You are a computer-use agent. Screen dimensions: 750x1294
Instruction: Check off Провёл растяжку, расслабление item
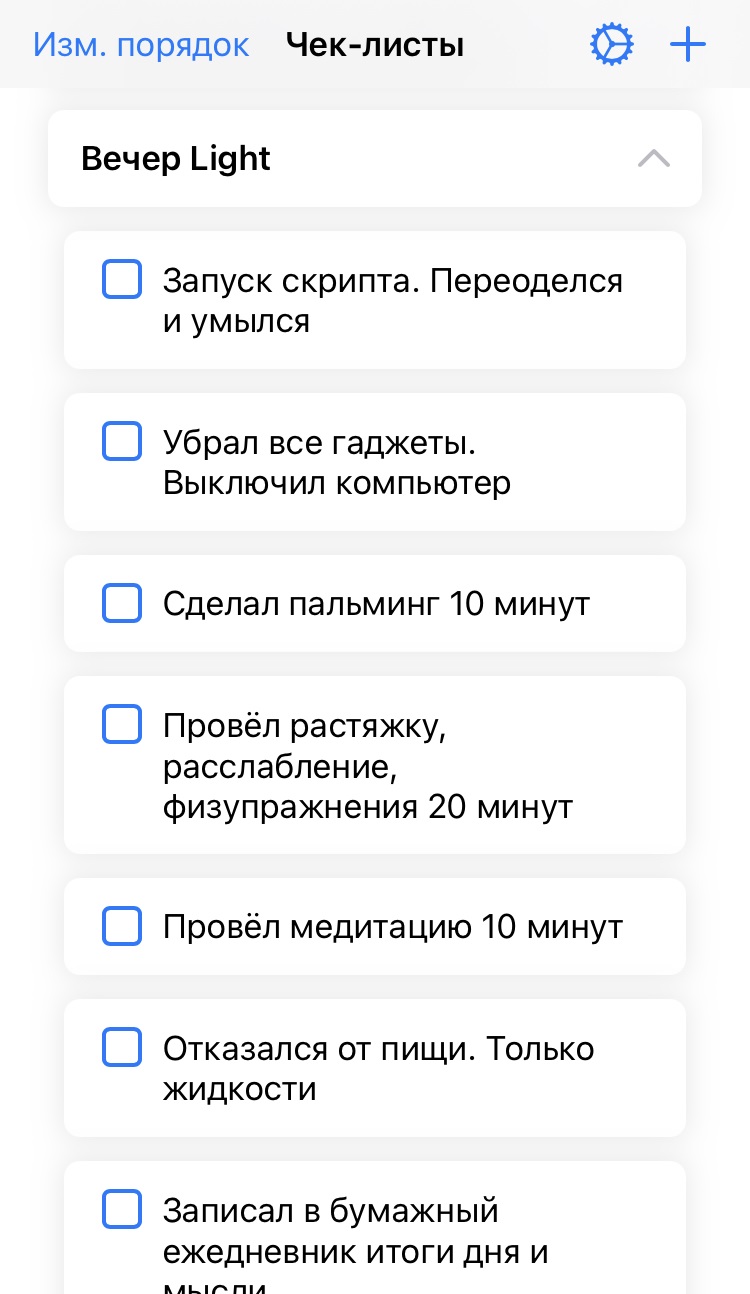pyautogui.click(x=122, y=724)
